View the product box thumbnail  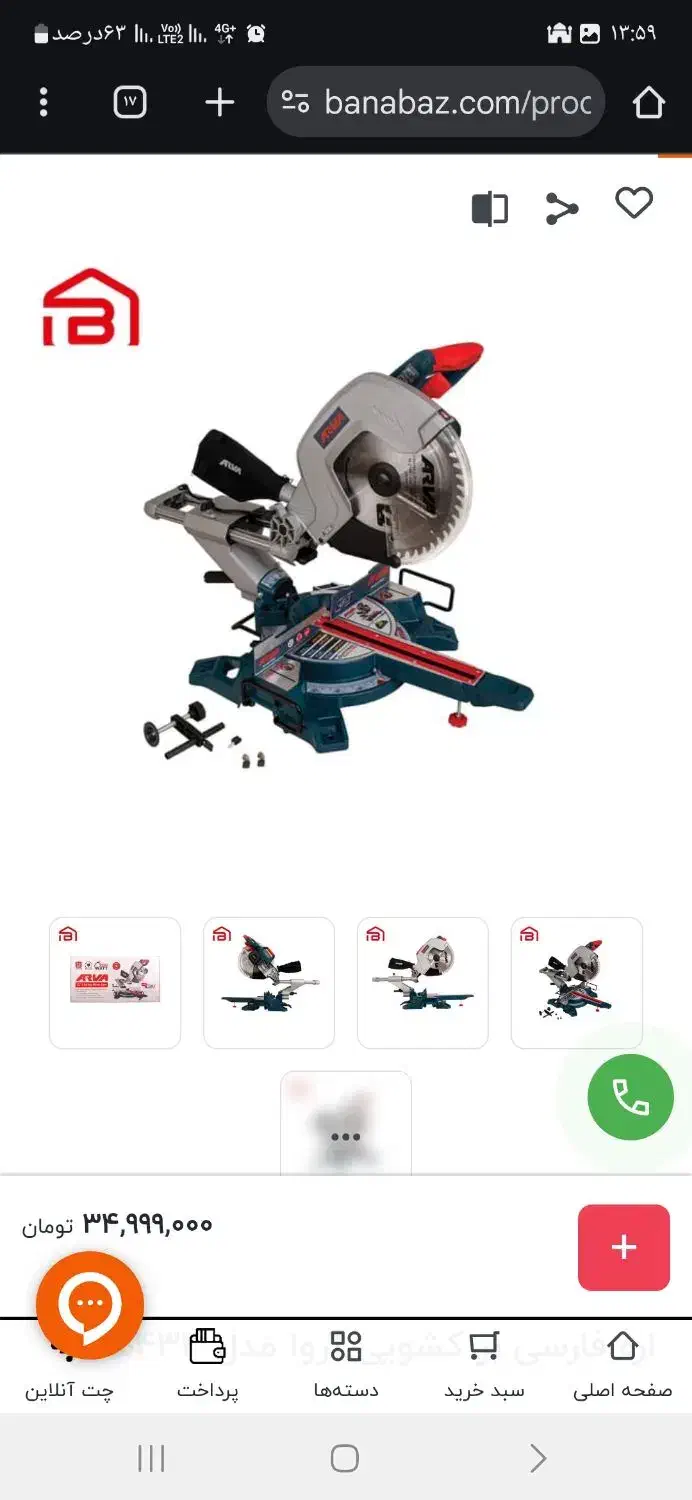[115, 982]
